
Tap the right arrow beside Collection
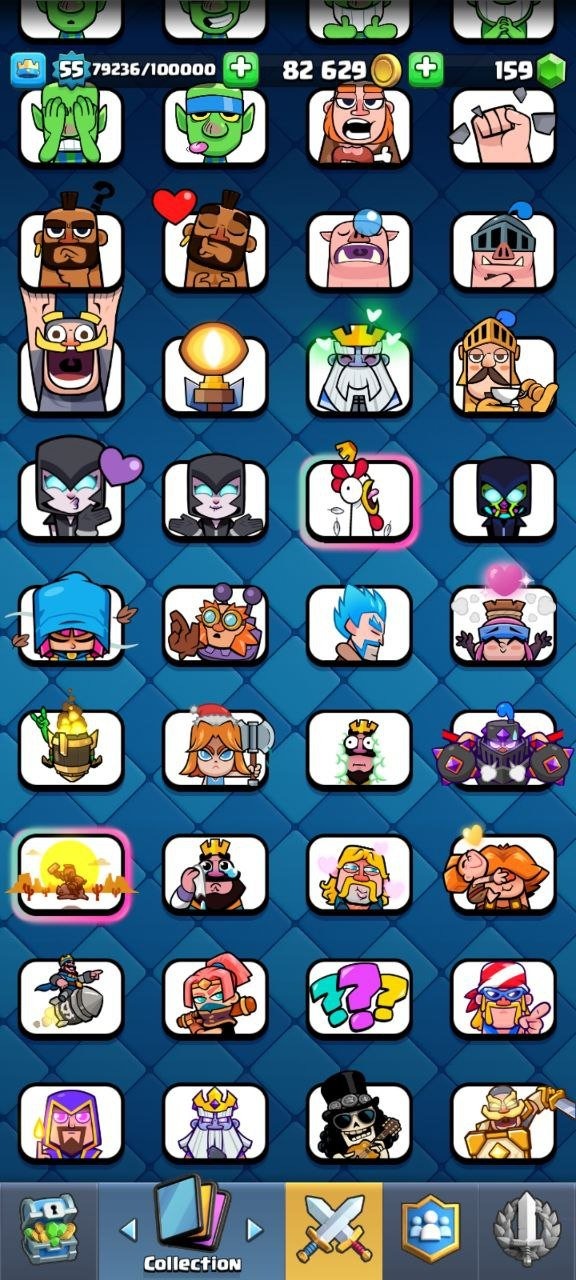point(255,1229)
